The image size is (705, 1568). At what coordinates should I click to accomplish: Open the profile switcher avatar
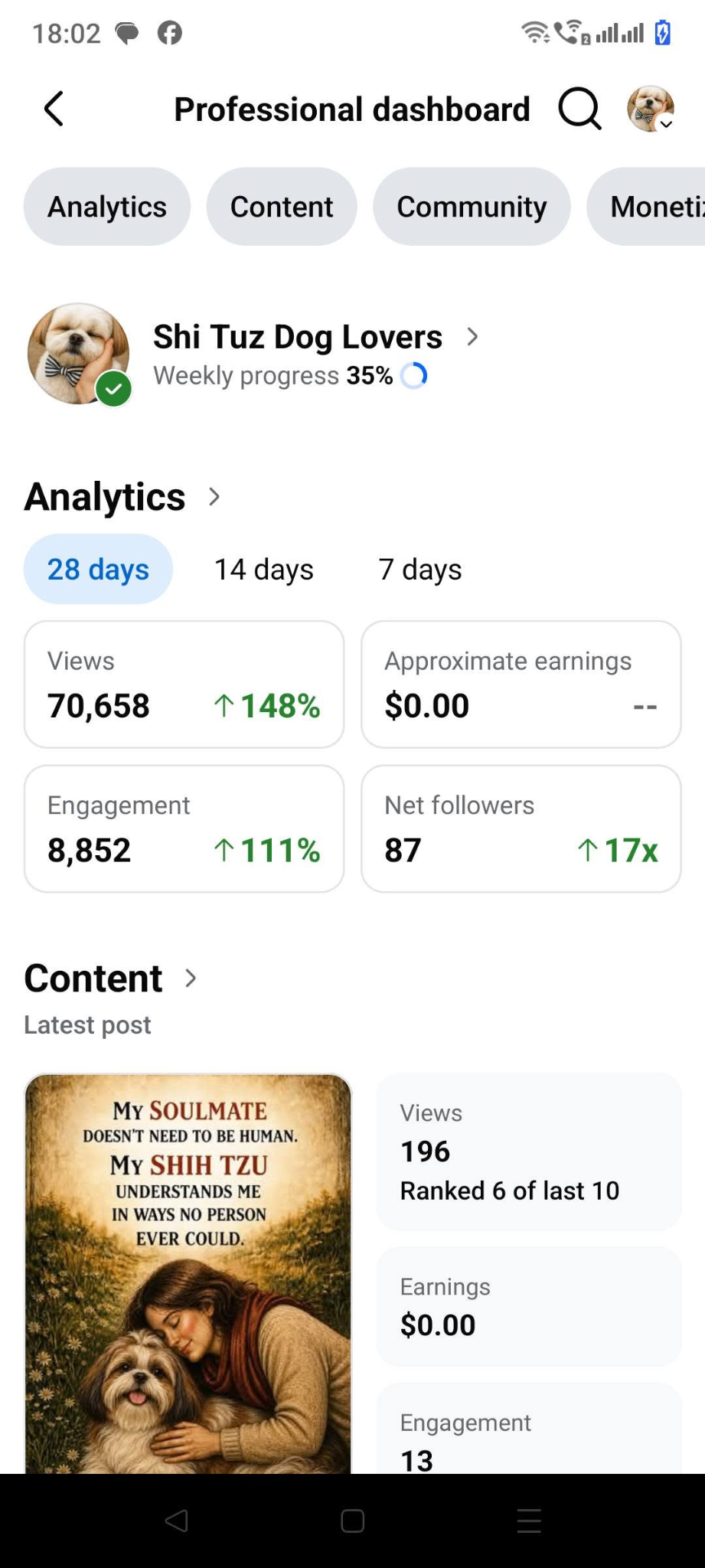pos(651,109)
